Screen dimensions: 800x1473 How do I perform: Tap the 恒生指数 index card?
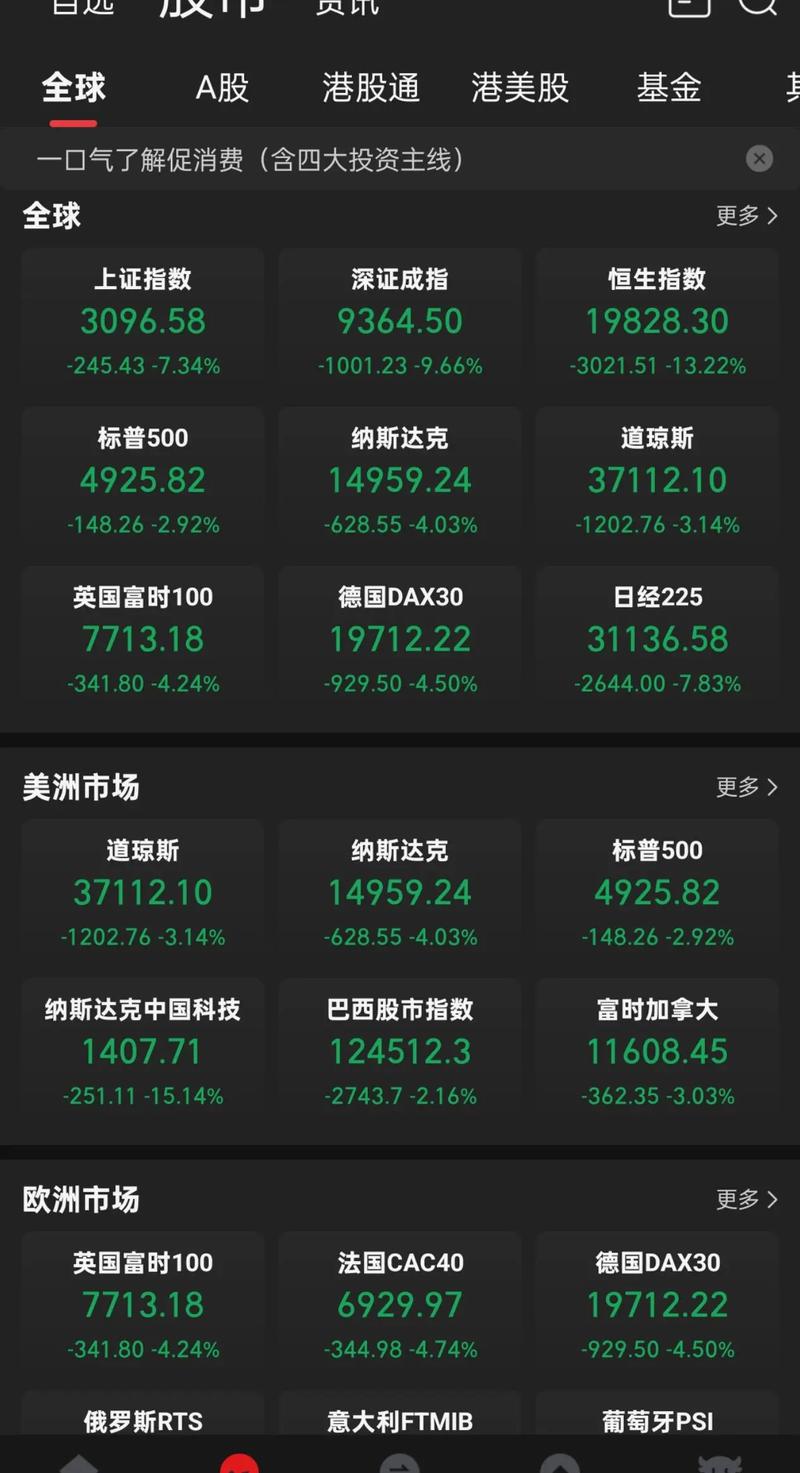[657, 320]
